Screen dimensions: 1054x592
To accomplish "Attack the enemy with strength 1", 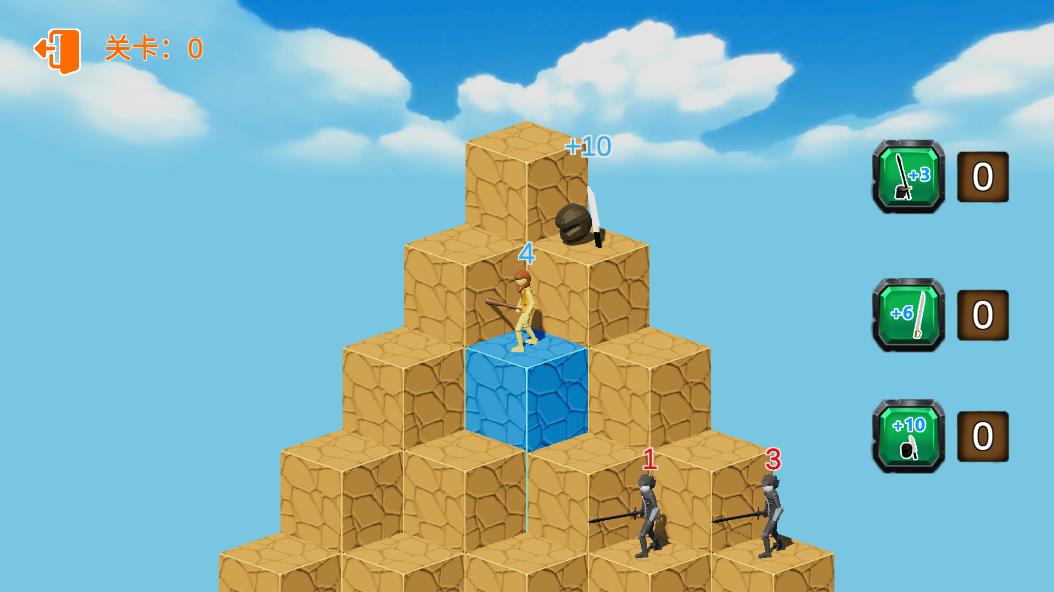I will click(x=646, y=515).
